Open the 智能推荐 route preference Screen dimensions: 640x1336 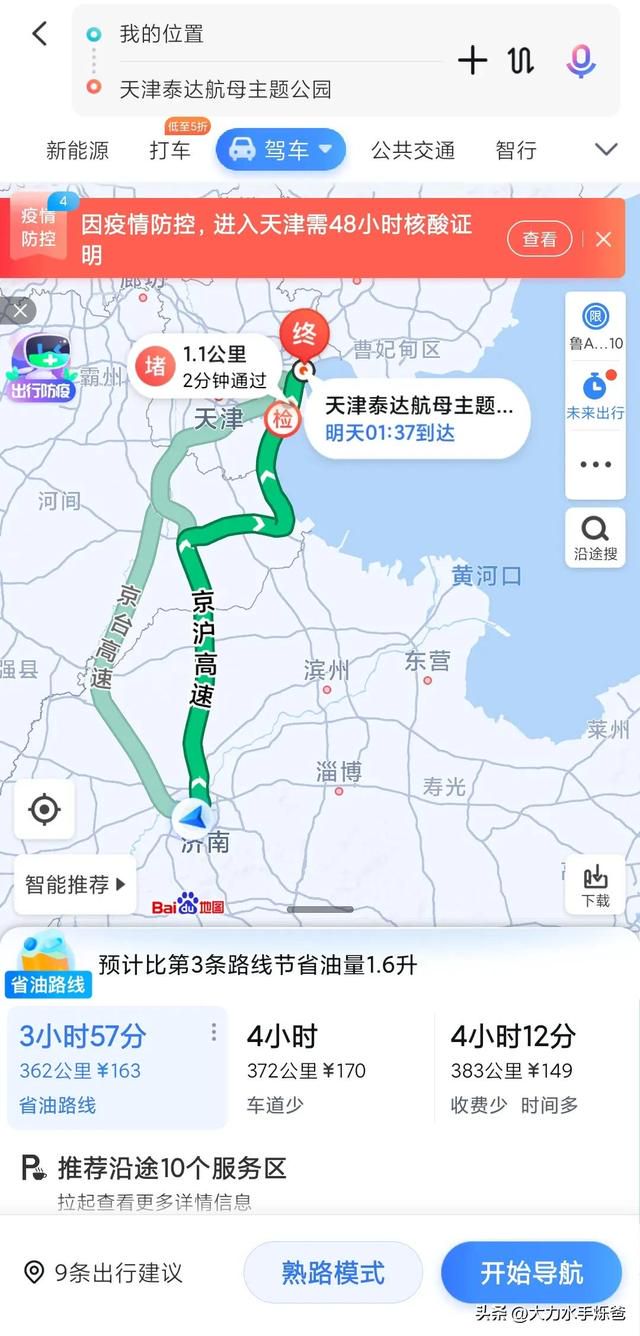(76, 884)
